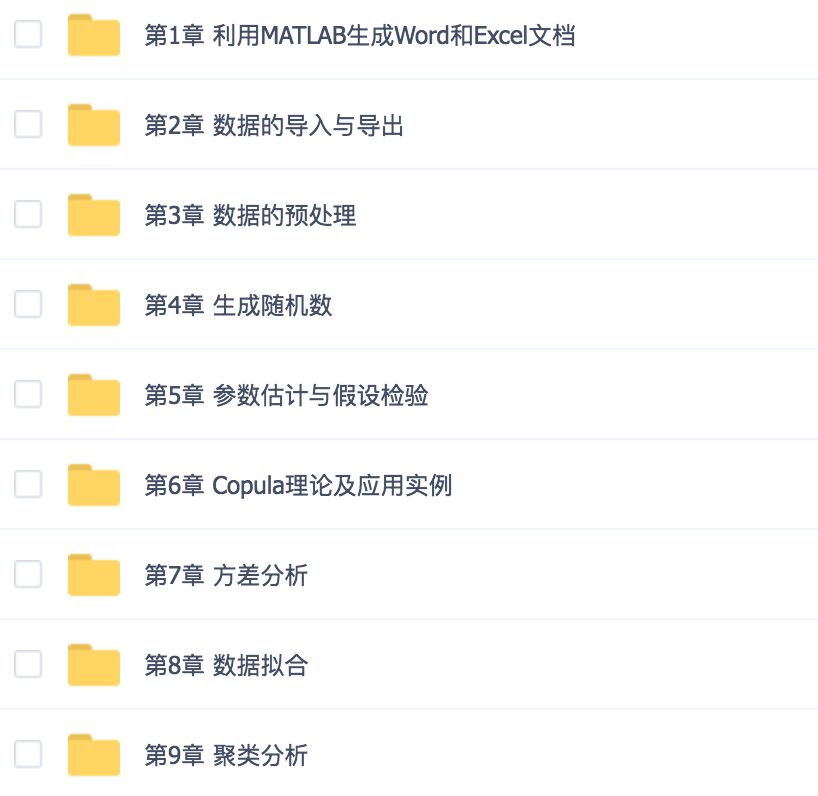The width and height of the screenshot is (818, 796).
Task: Select the checkbox beside 第8章 数据拟合
Action: pos(28,665)
